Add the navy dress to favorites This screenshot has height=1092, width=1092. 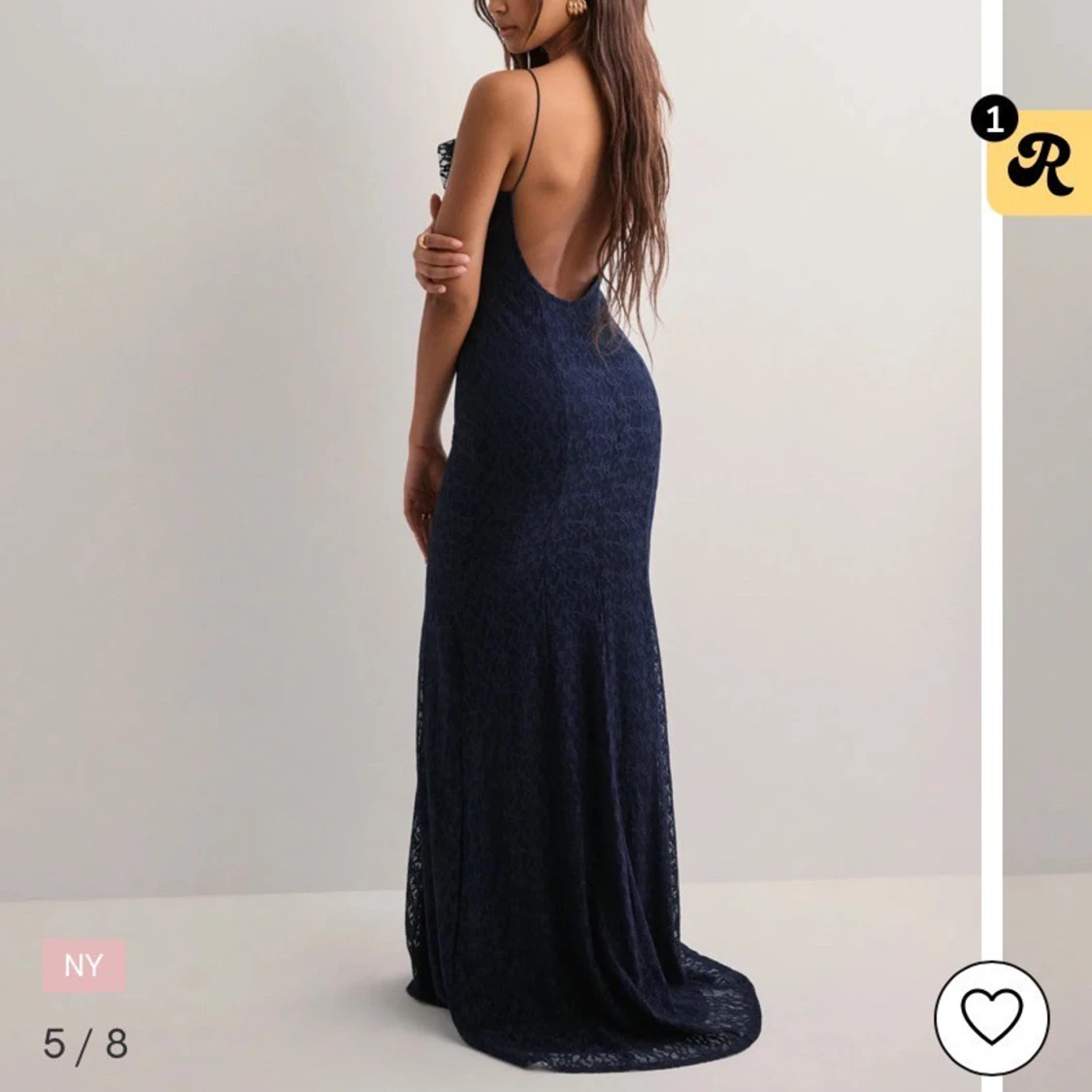point(991,1017)
